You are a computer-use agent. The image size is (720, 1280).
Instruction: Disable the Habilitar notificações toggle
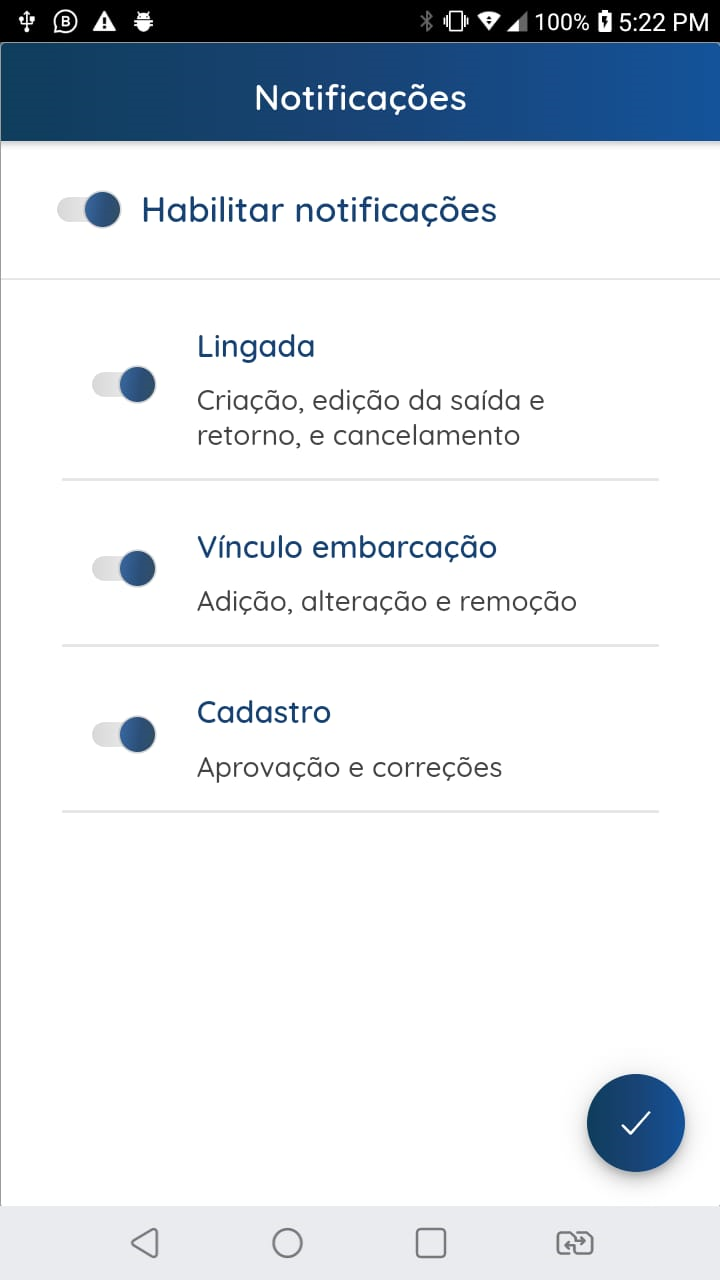click(x=88, y=209)
